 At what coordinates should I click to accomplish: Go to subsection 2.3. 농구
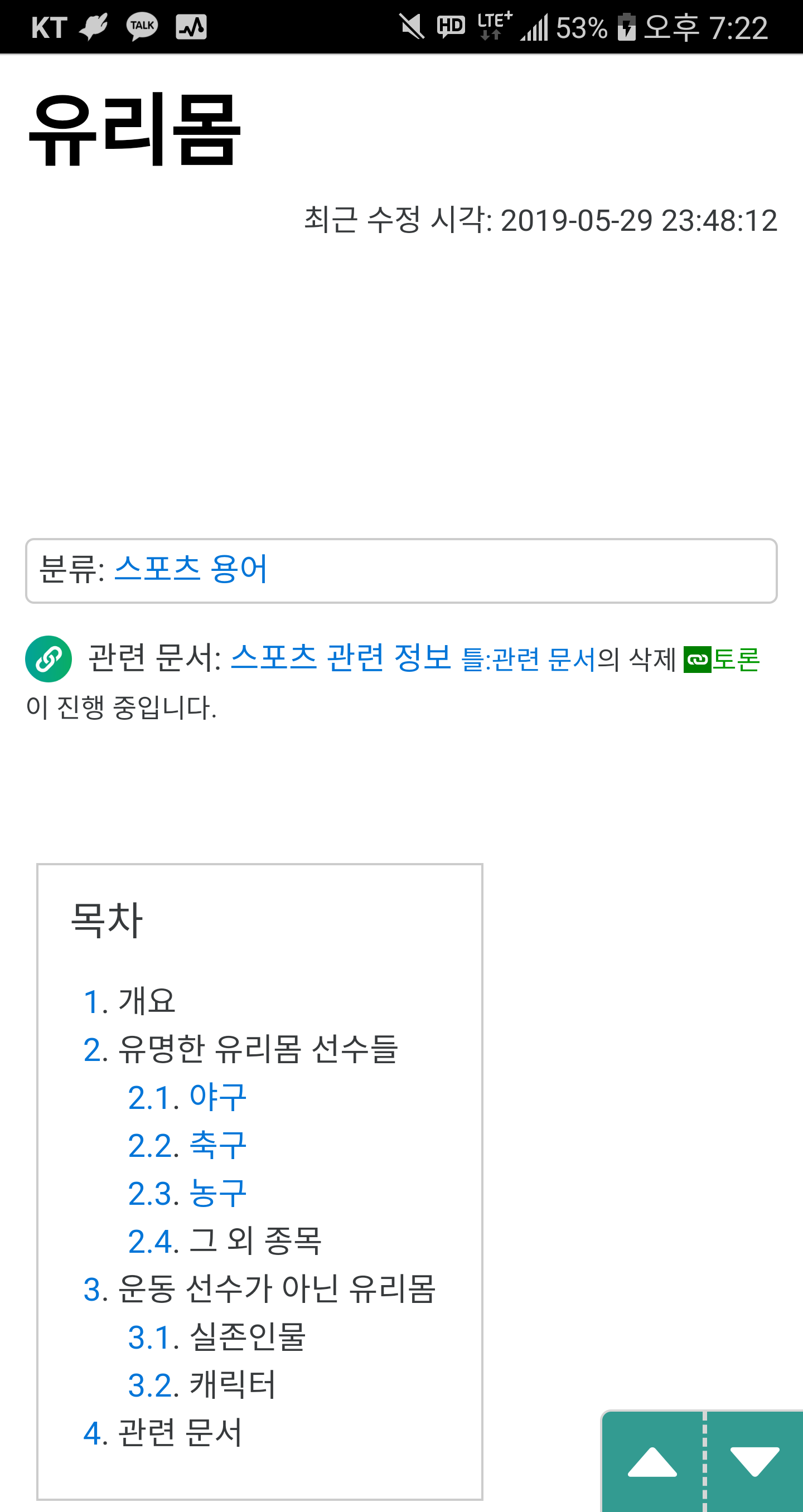click(187, 1194)
